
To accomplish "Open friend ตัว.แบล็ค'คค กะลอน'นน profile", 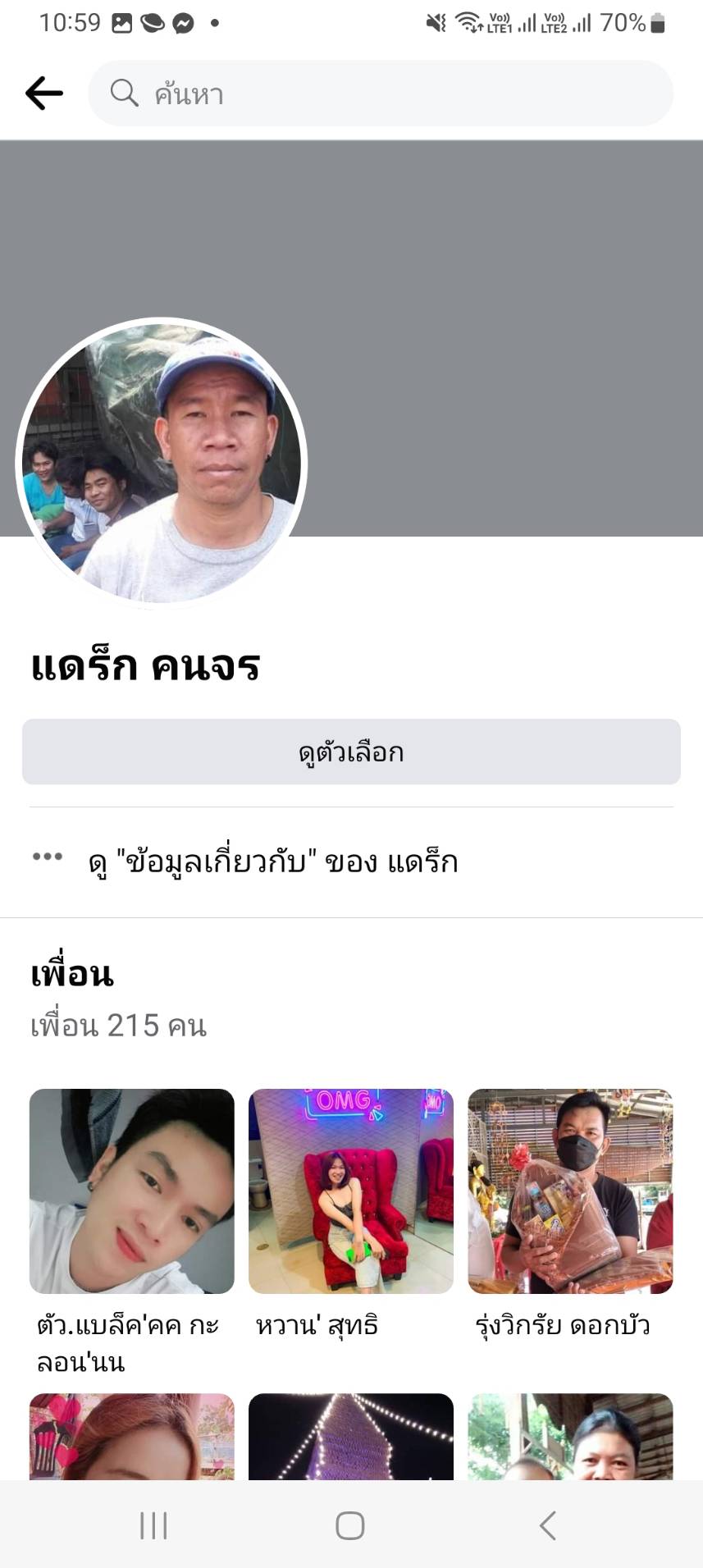I will pyautogui.click(x=132, y=1191).
